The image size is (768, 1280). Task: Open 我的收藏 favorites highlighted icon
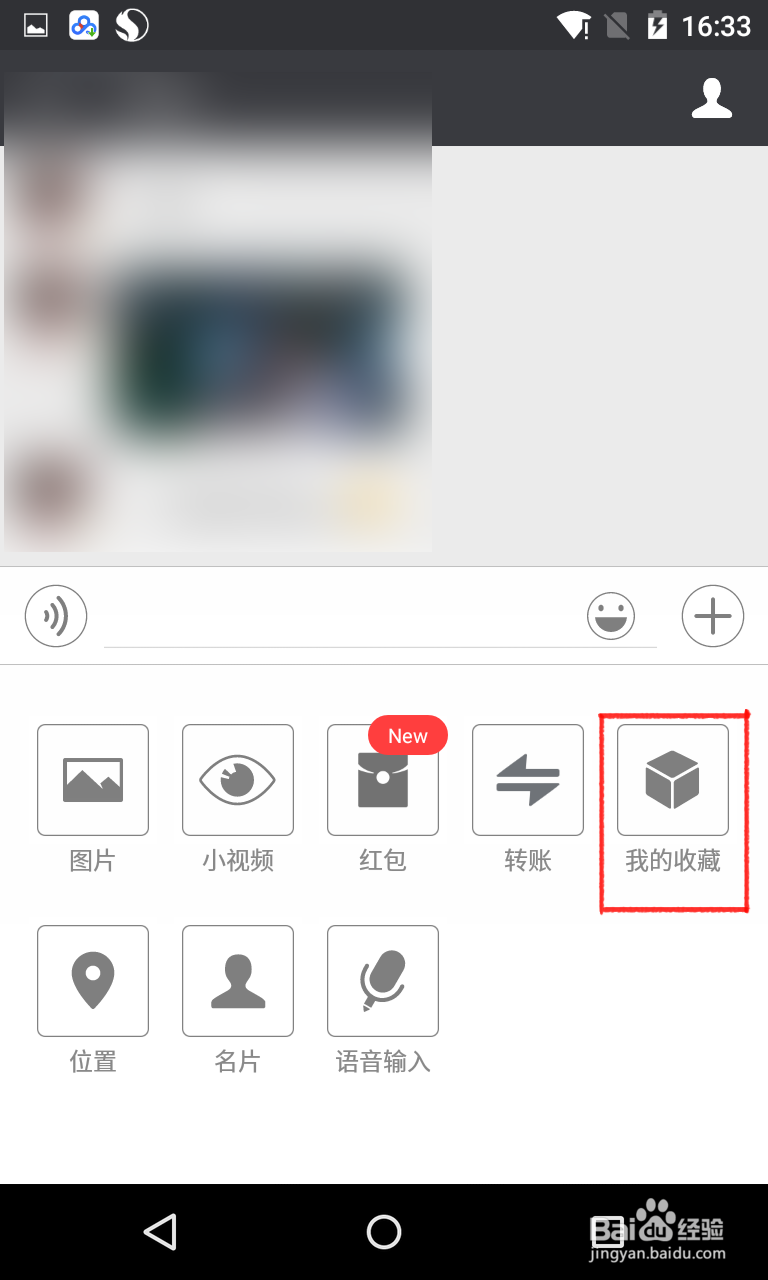pyautogui.click(x=671, y=780)
